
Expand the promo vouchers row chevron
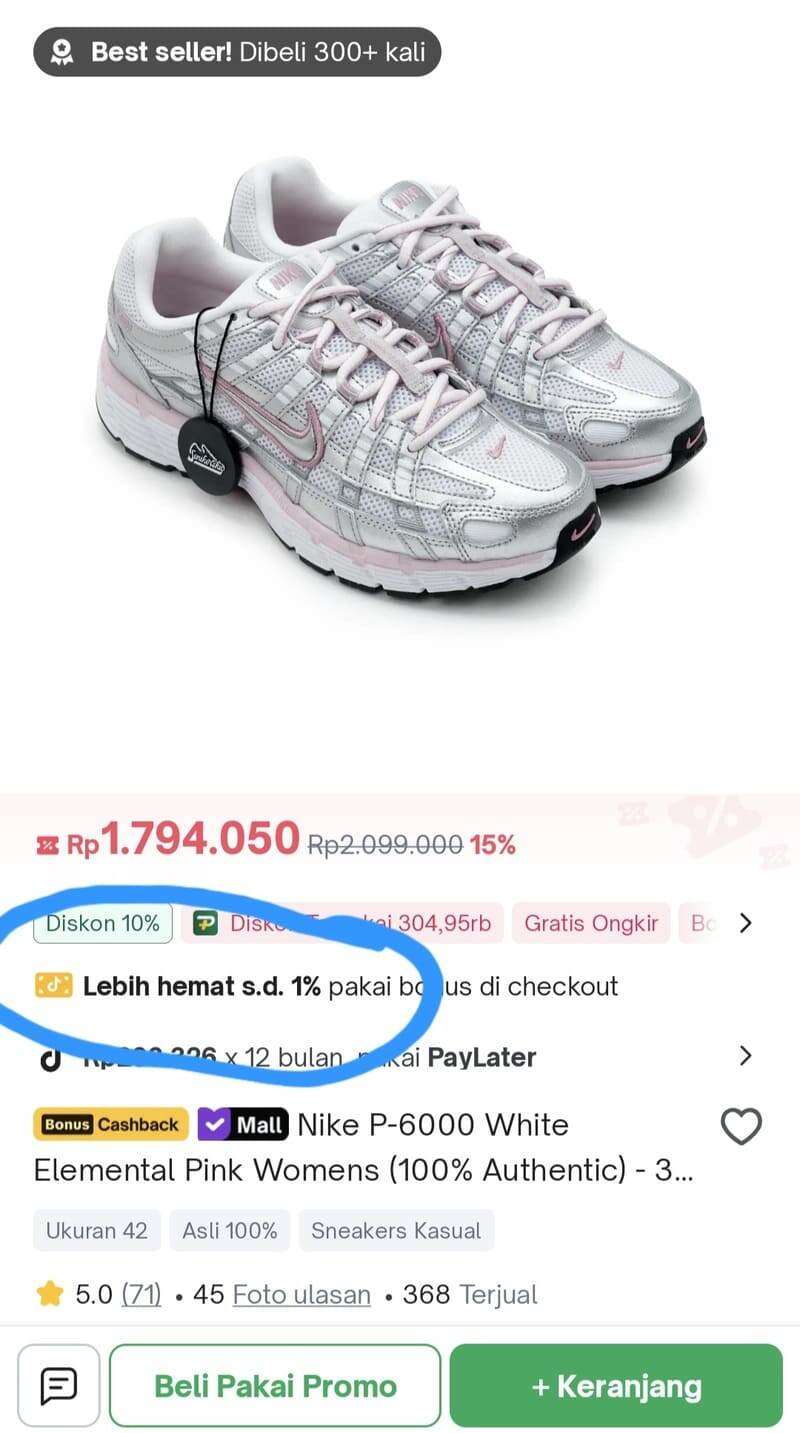point(745,923)
